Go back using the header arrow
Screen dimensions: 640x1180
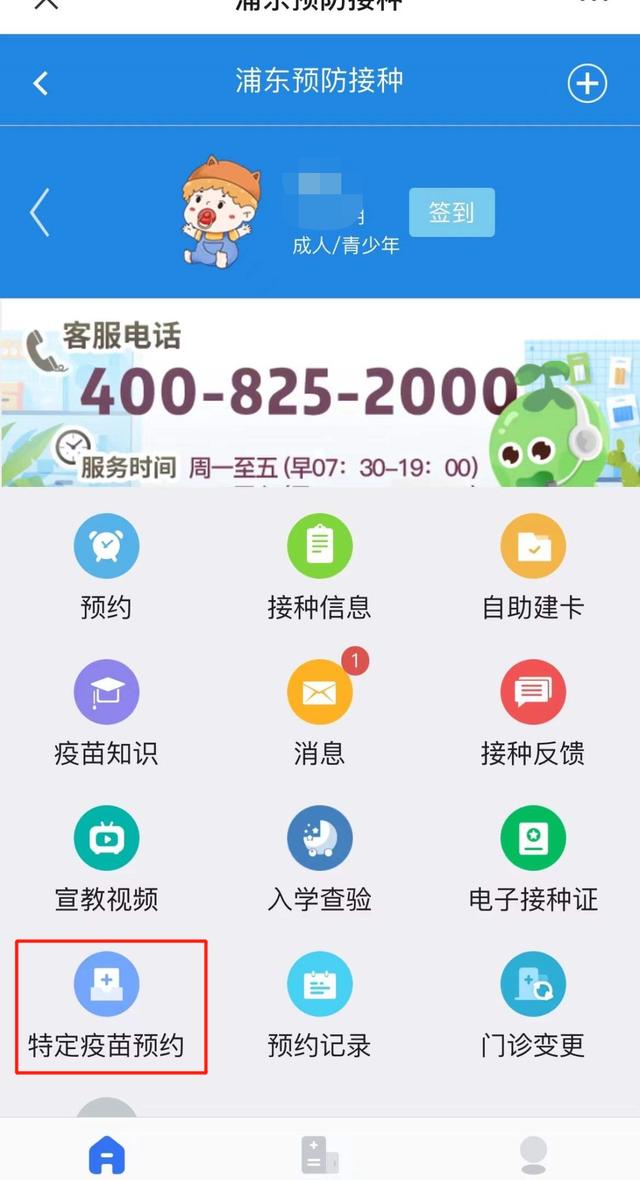coord(41,82)
